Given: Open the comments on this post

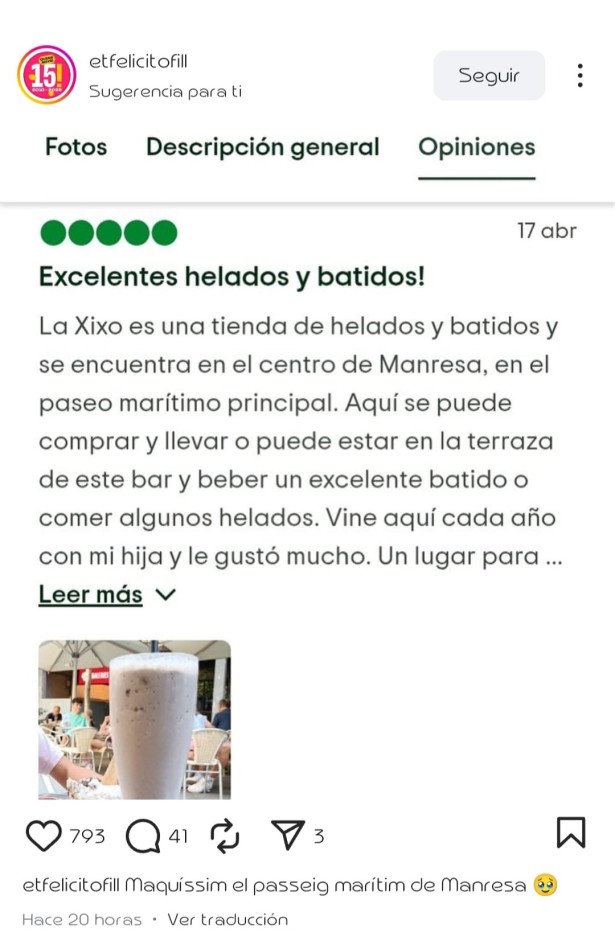Looking at the screenshot, I should coord(143,835).
